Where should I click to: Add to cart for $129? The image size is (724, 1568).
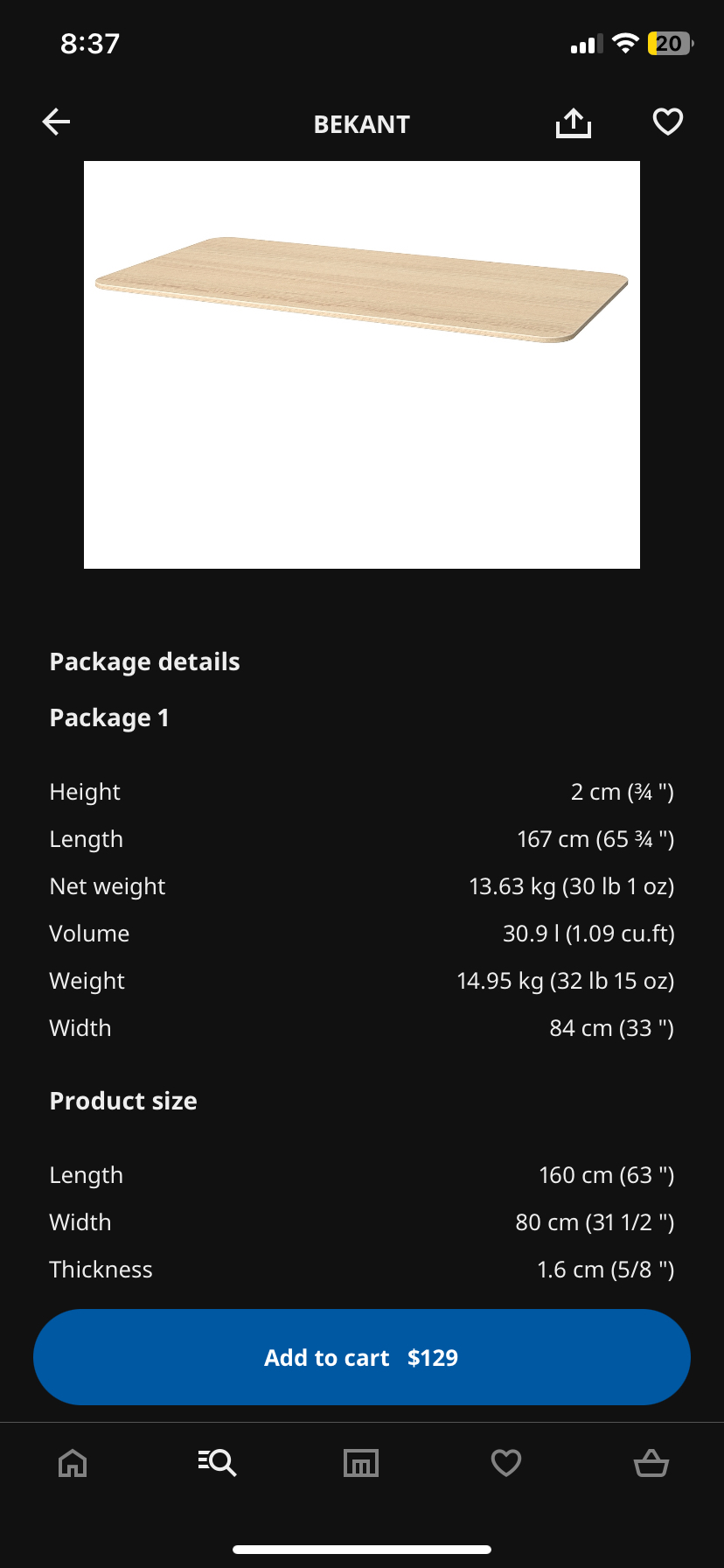coord(362,1357)
